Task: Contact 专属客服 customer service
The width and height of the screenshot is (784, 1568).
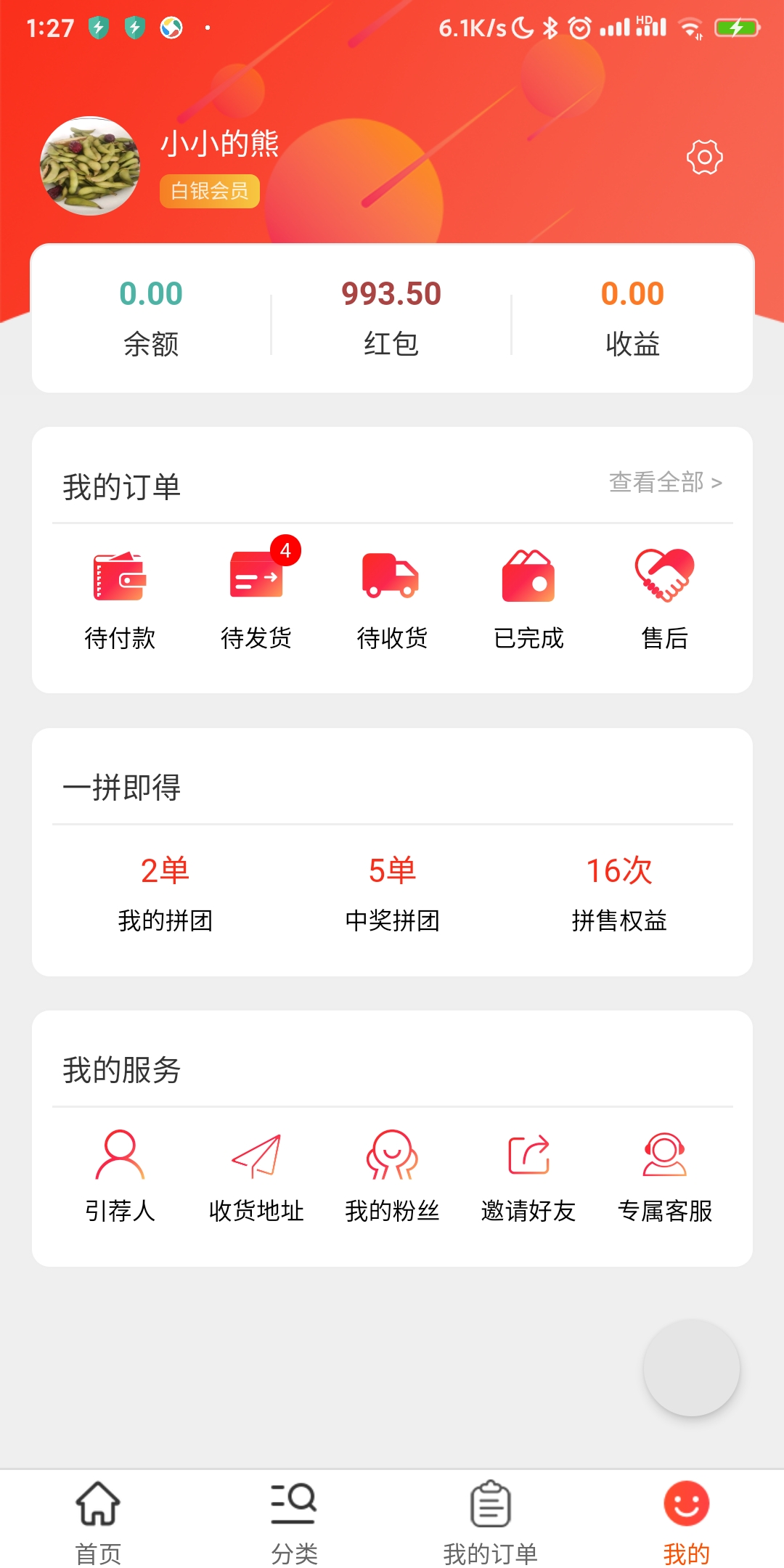Action: coord(664,1175)
